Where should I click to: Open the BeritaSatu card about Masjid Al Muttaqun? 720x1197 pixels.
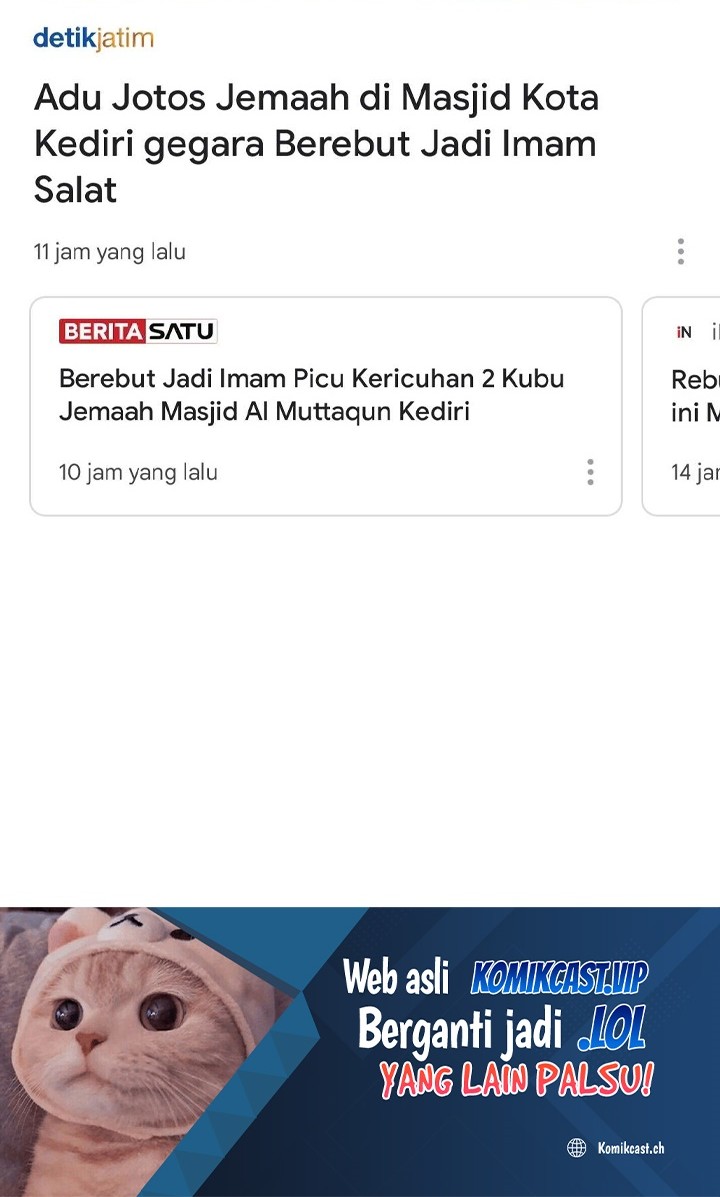click(311, 395)
